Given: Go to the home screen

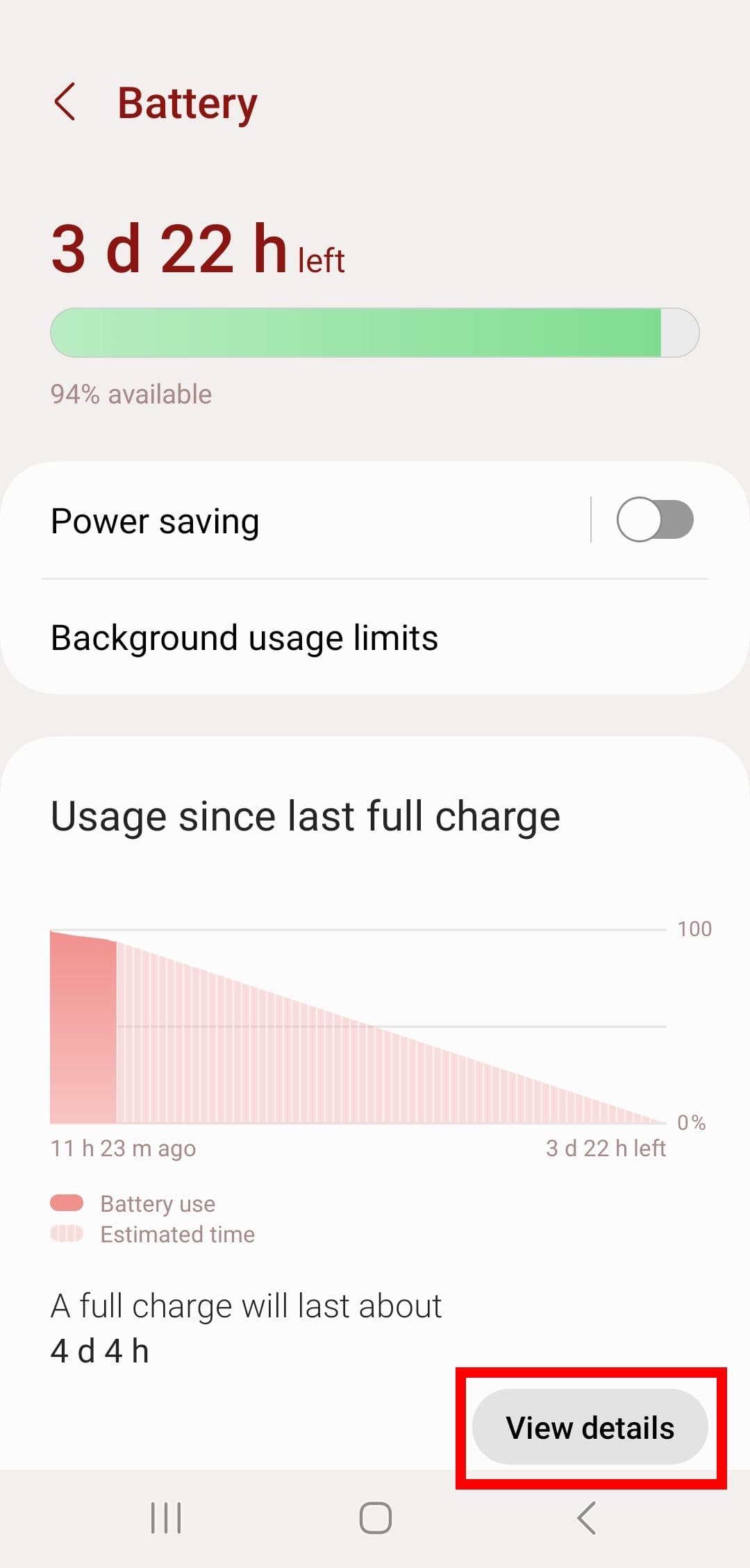Looking at the screenshot, I should tap(375, 1518).
